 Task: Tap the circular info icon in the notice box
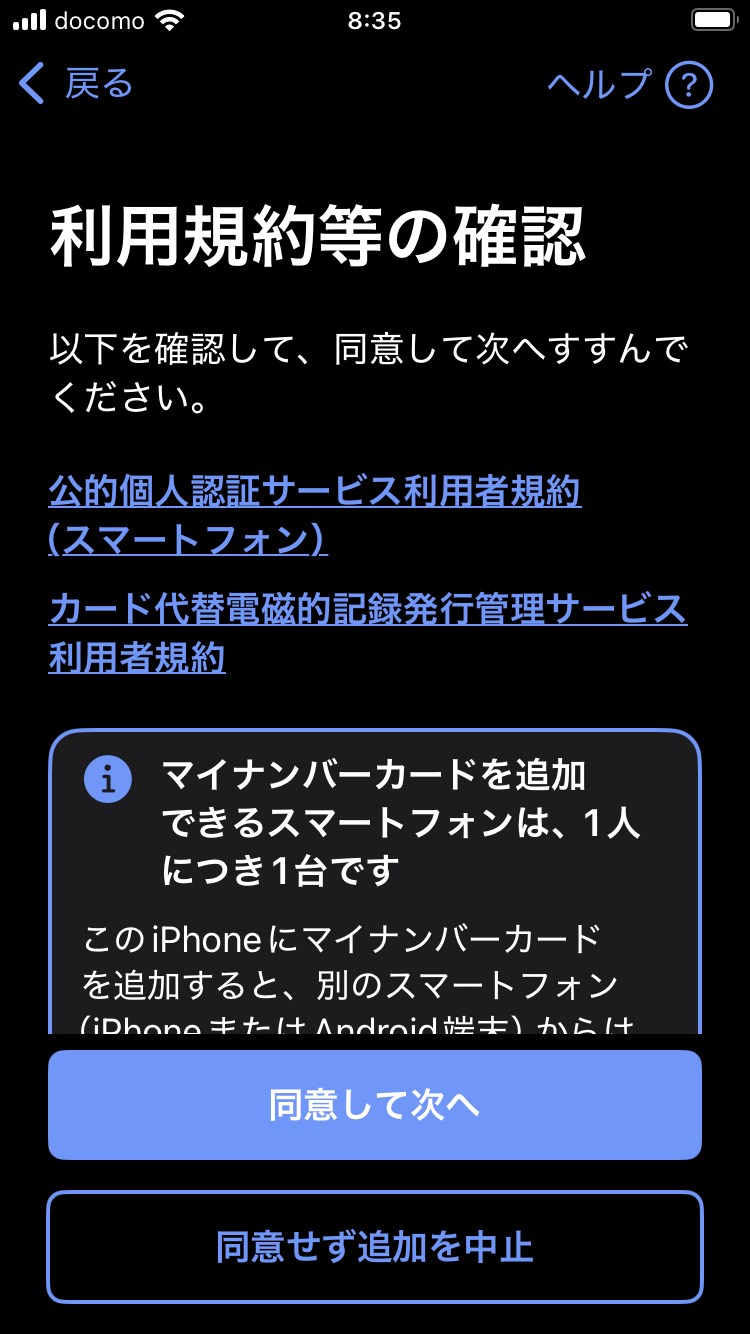pos(108,779)
